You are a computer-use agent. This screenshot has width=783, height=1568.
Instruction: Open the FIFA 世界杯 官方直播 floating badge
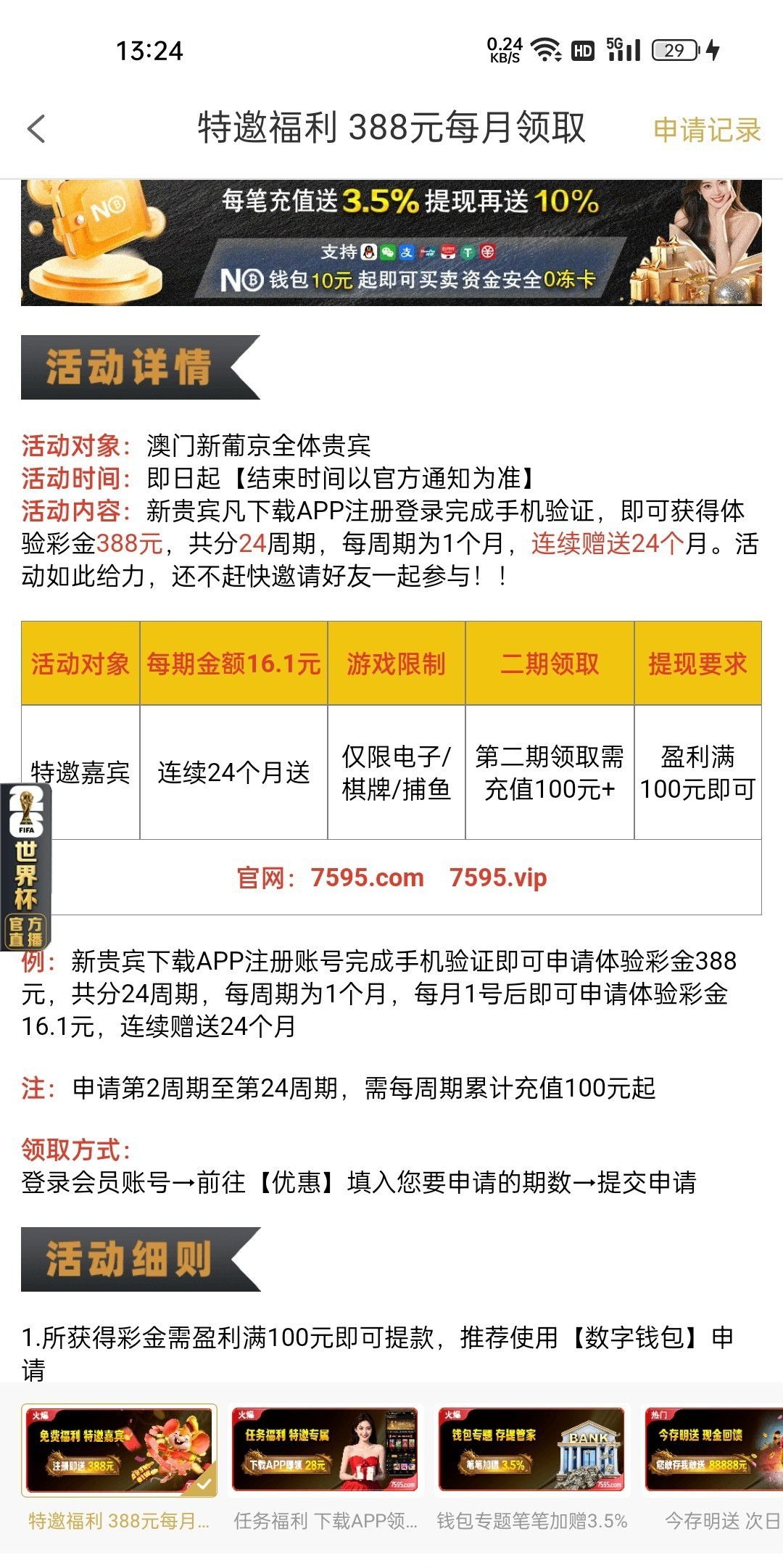pyautogui.click(x=26, y=867)
